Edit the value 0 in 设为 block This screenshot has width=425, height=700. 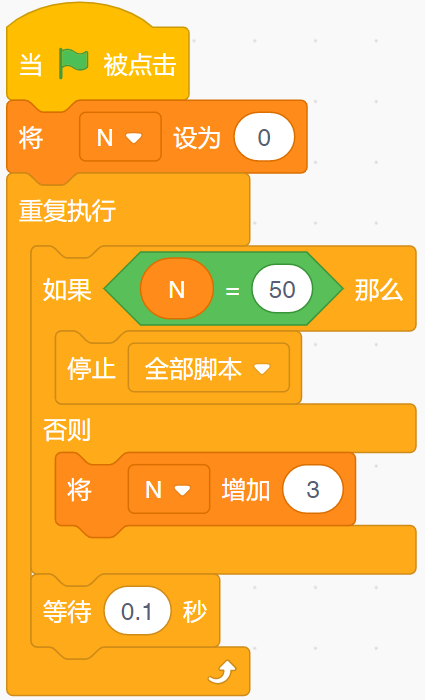264,137
